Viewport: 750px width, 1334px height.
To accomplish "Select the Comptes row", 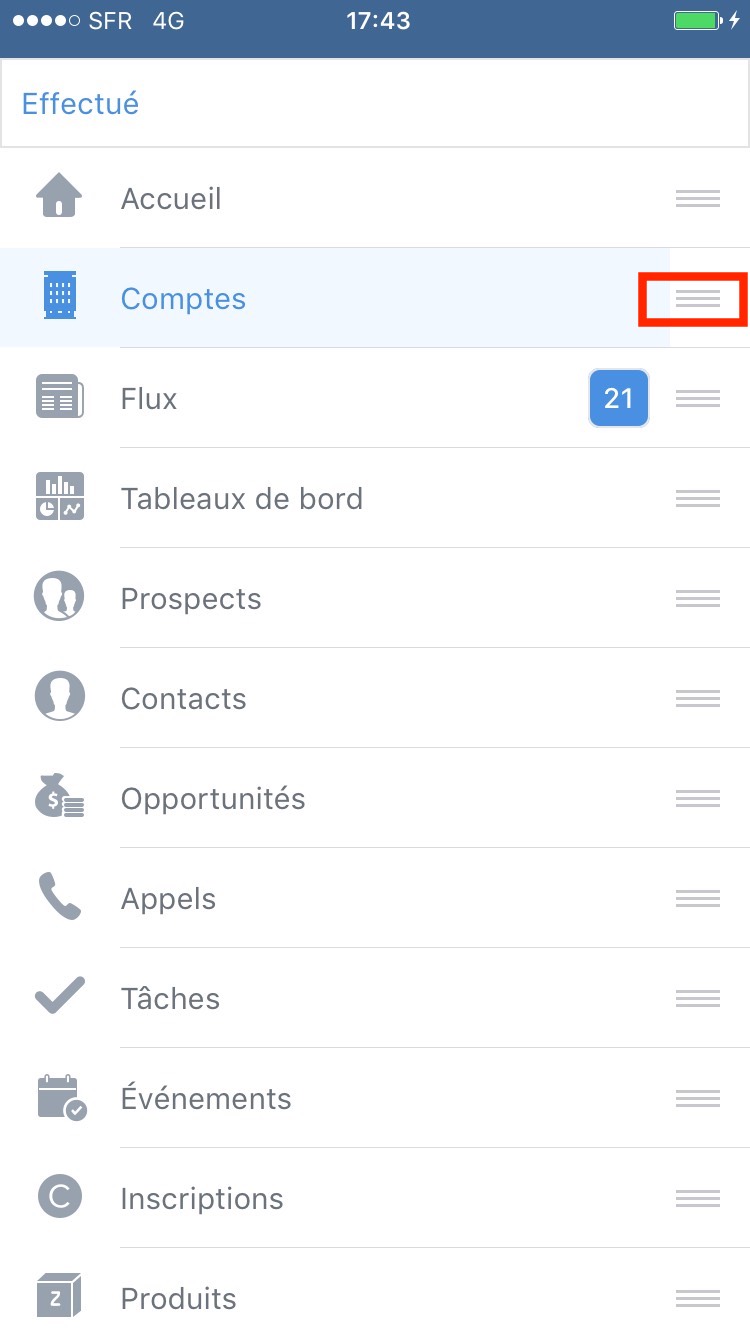I will [x=183, y=299].
